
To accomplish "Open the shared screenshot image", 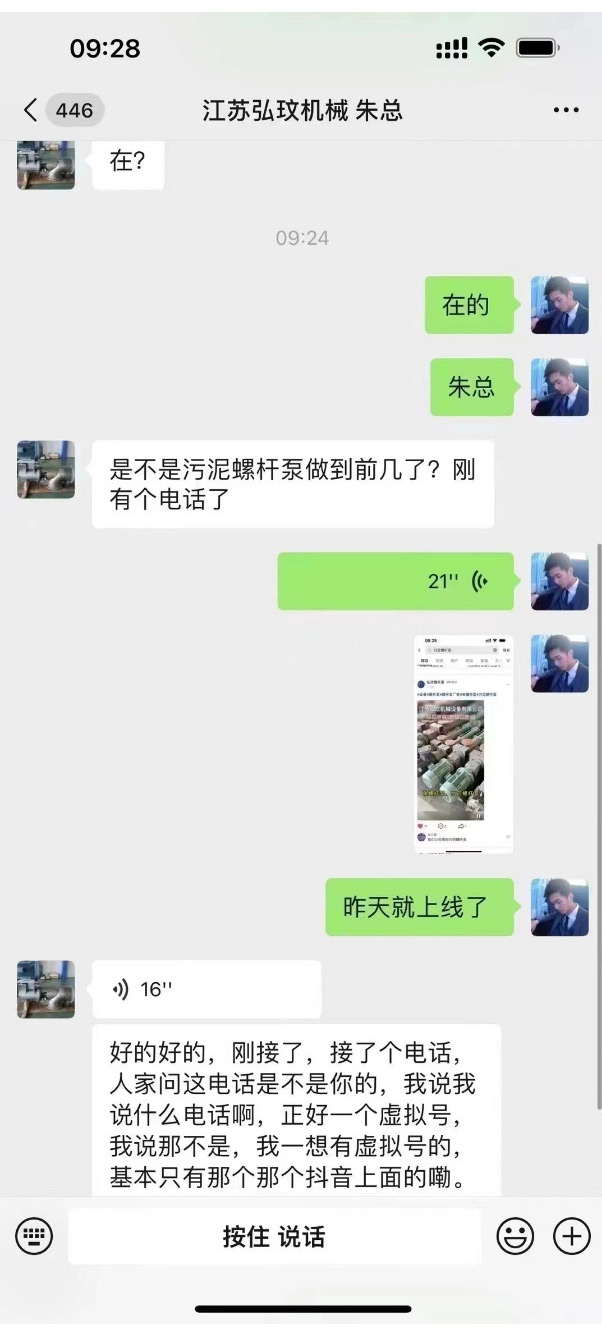I will click(x=463, y=743).
